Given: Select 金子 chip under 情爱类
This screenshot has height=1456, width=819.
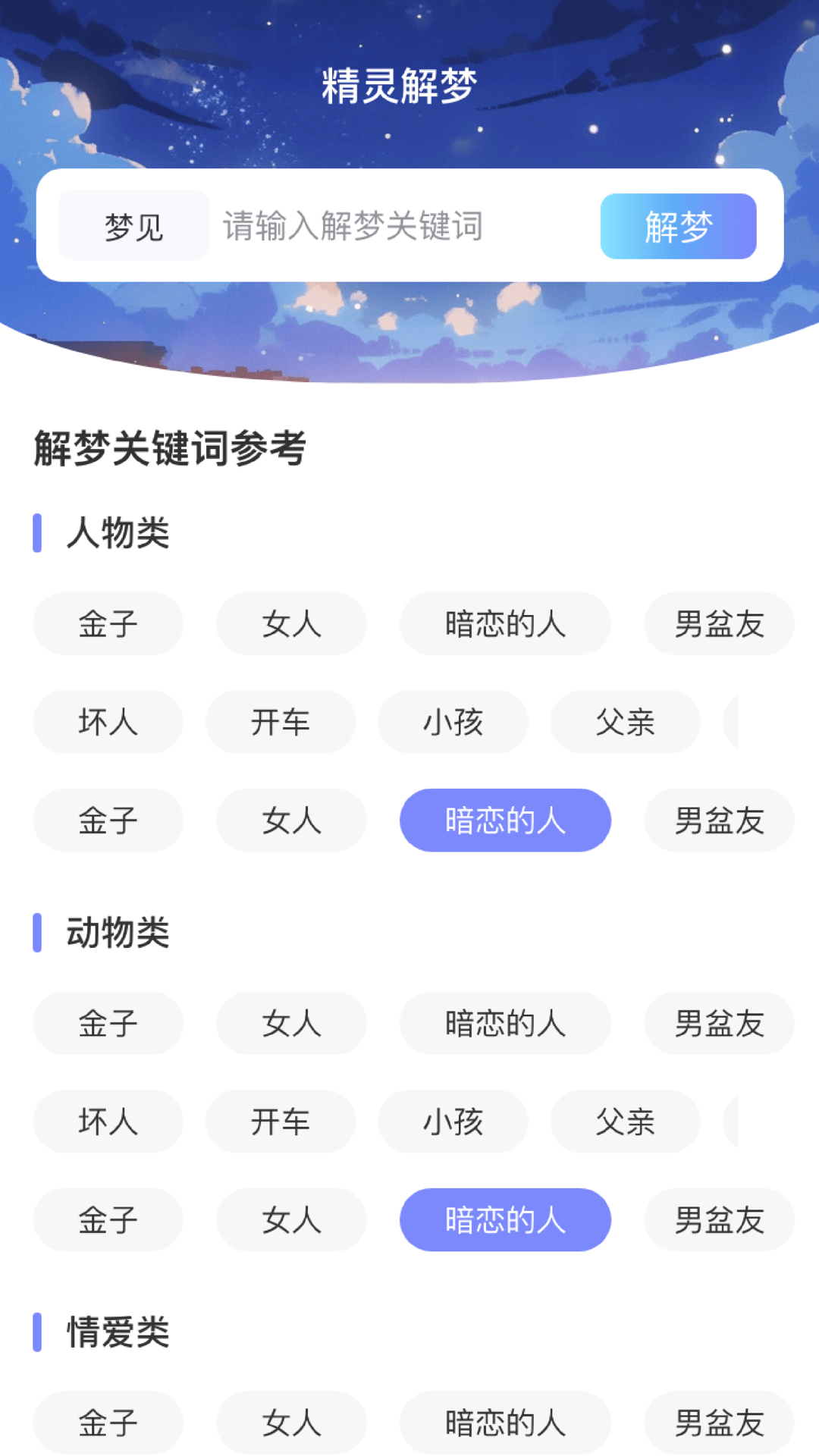Looking at the screenshot, I should coord(108,1423).
